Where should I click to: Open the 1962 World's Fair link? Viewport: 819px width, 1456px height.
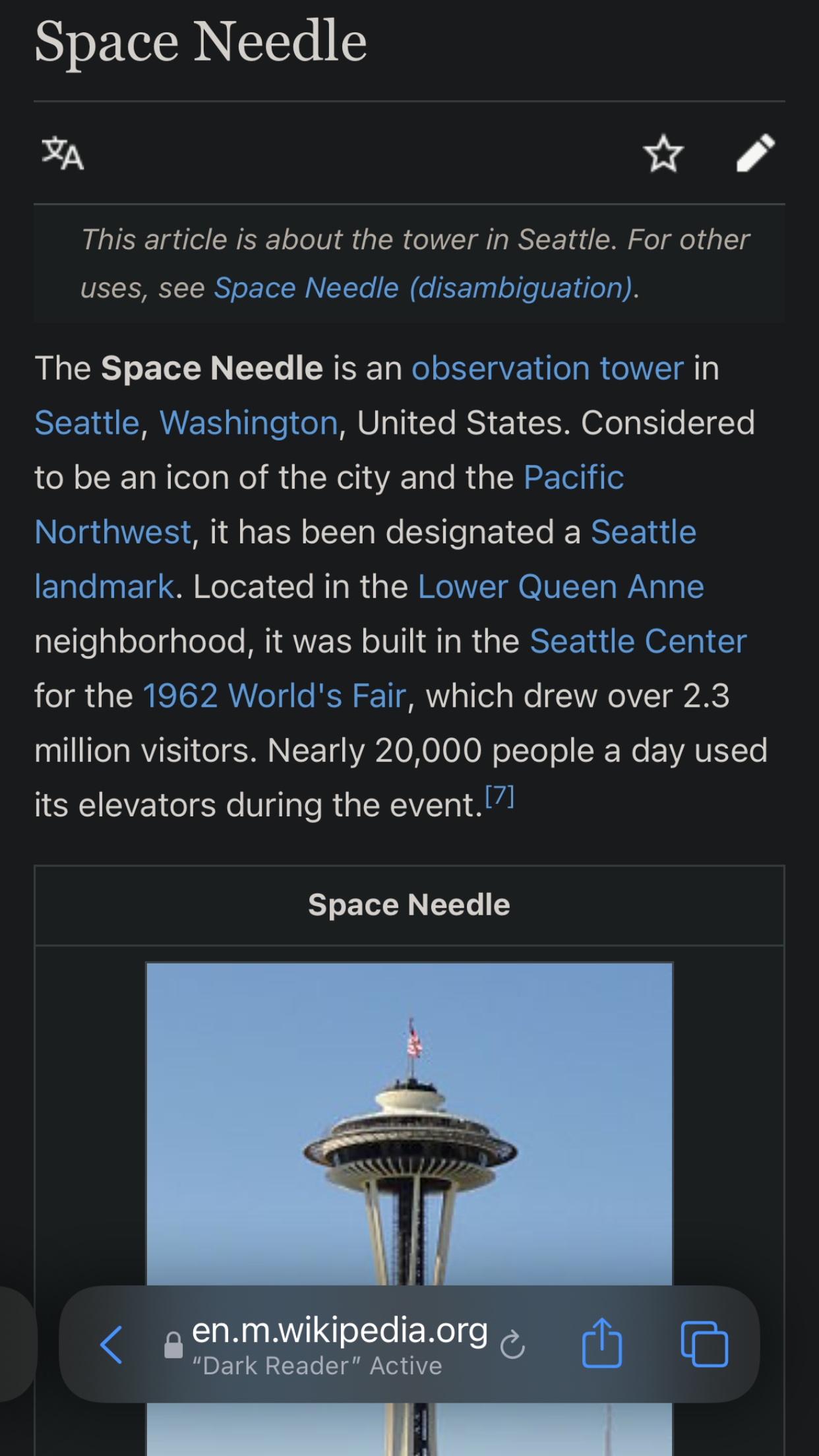[x=274, y=696]
